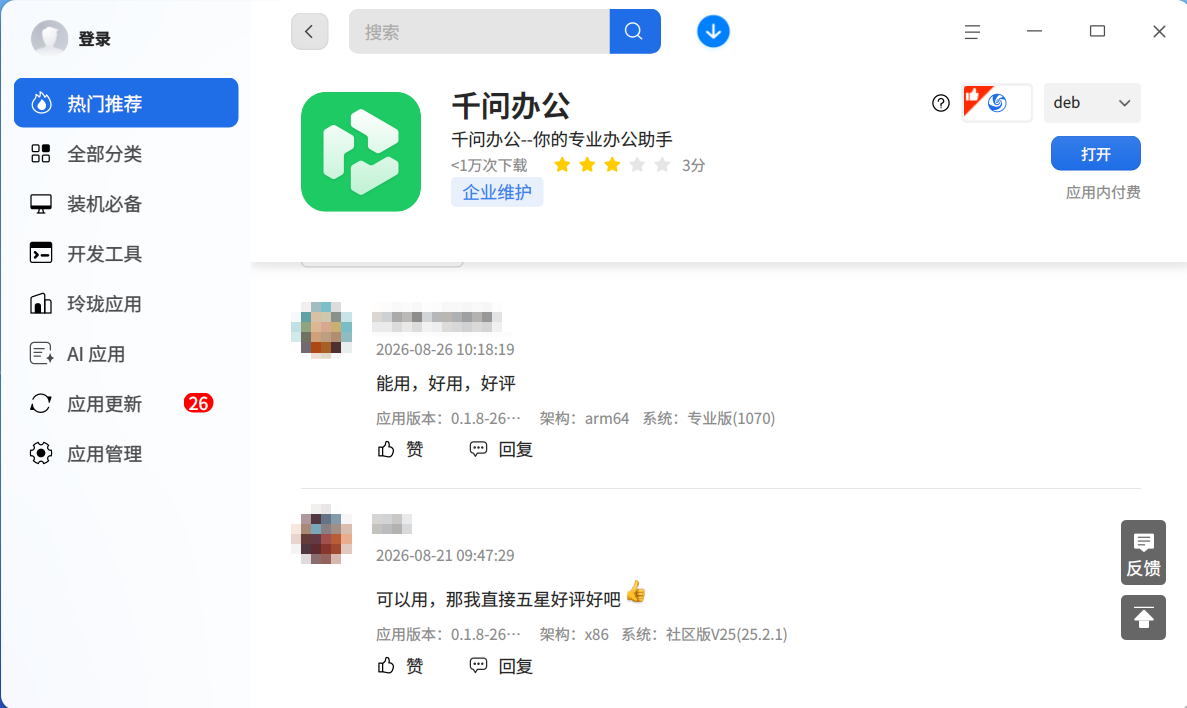This screenshot has width=1187, height=708.
Task: Open the question mark help icon
Action: tap(941, 103)
